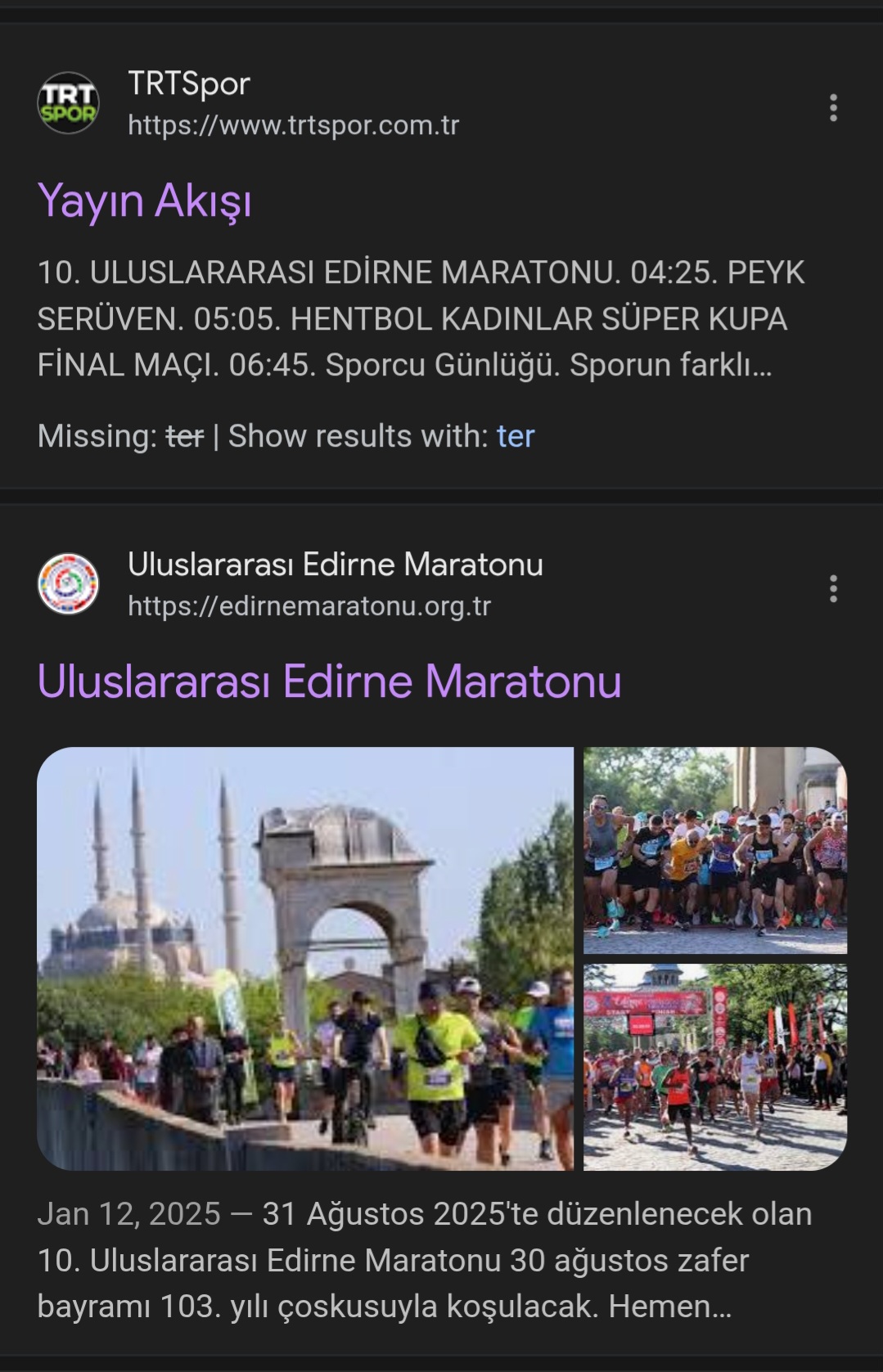The width and height of the screenshot is (883, 1372).
Task: Open the image of runners under the red banner
Action: pyautogui.click(x=714, y=1067)
